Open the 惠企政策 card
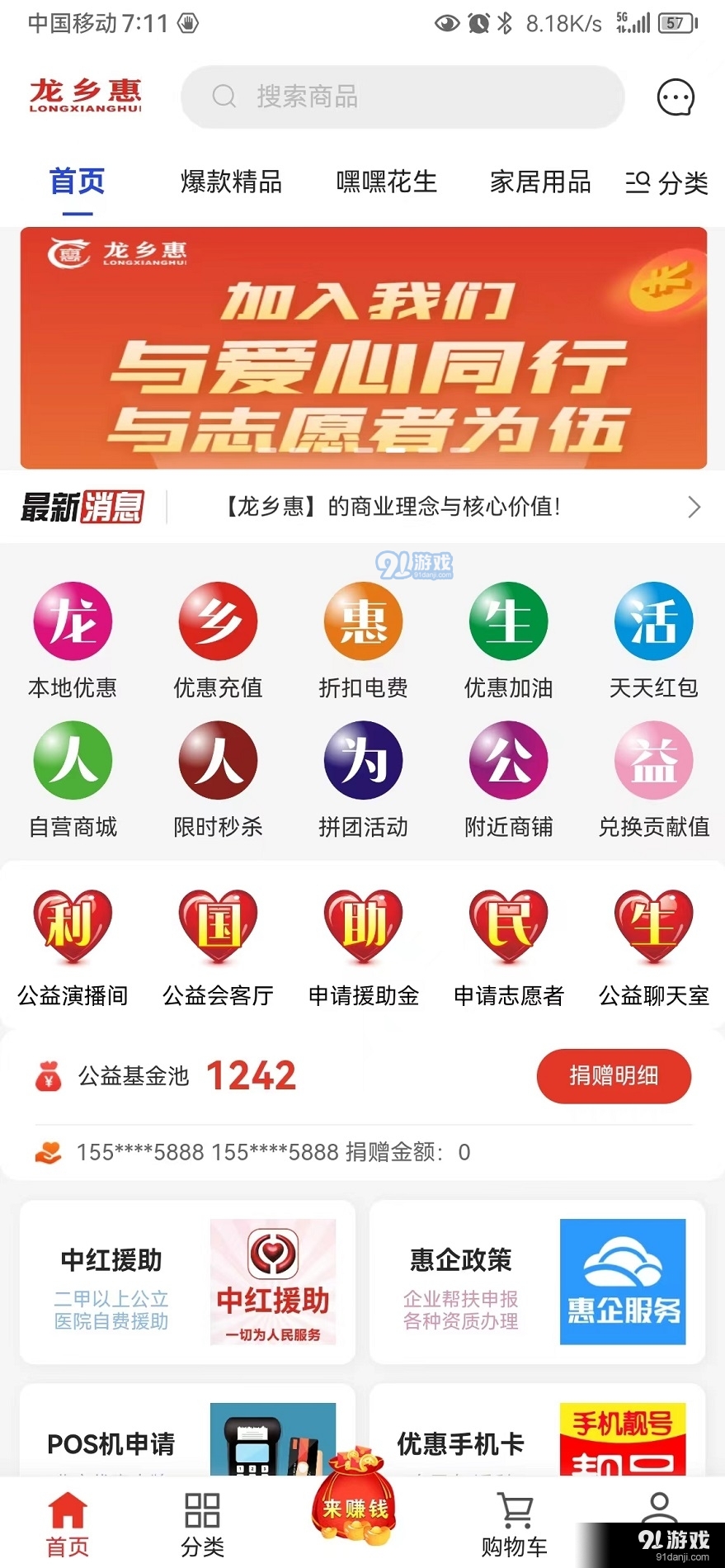 [537, 1282]
